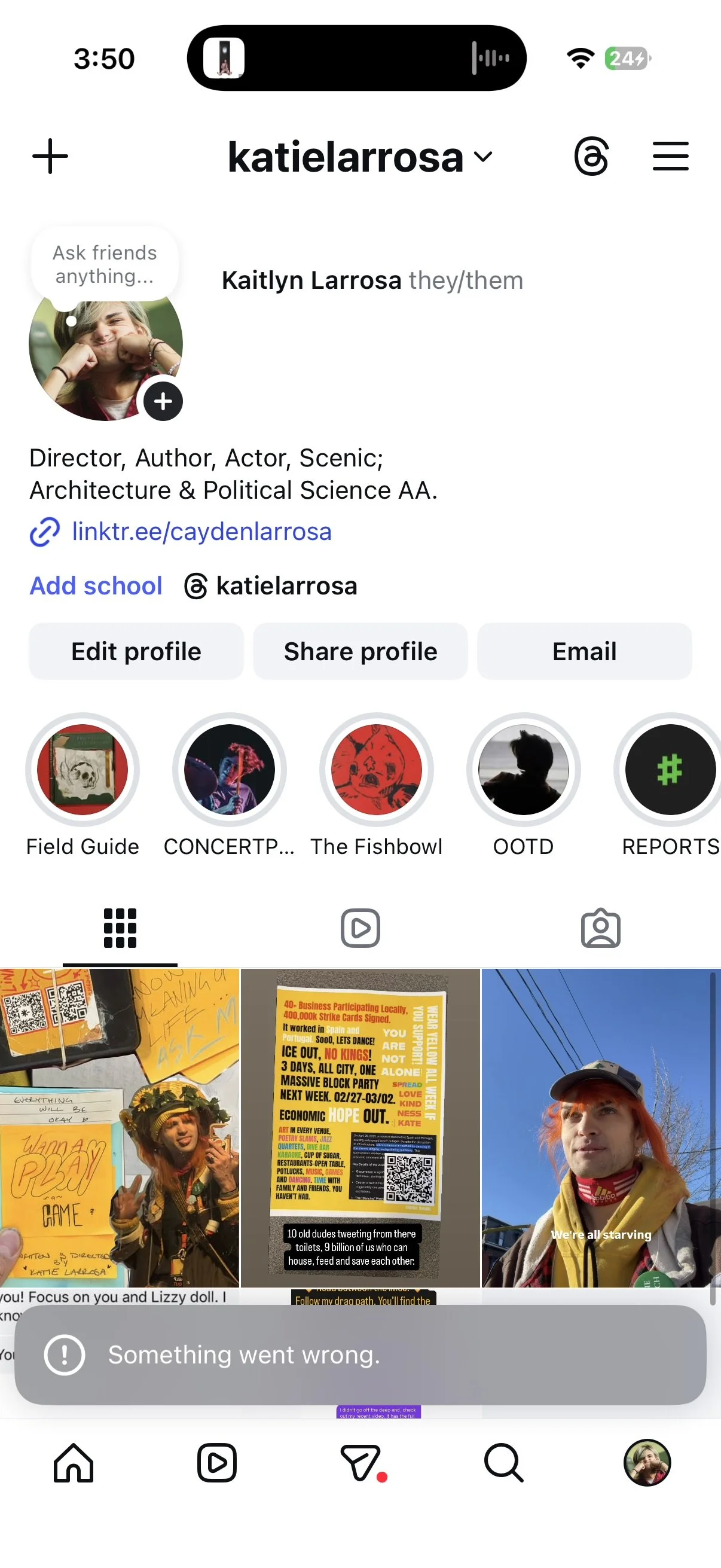Open the linktr.ee/caydenlarrosa link
721x1568 pixels.
pyautogui.click(x=201, y=532)
